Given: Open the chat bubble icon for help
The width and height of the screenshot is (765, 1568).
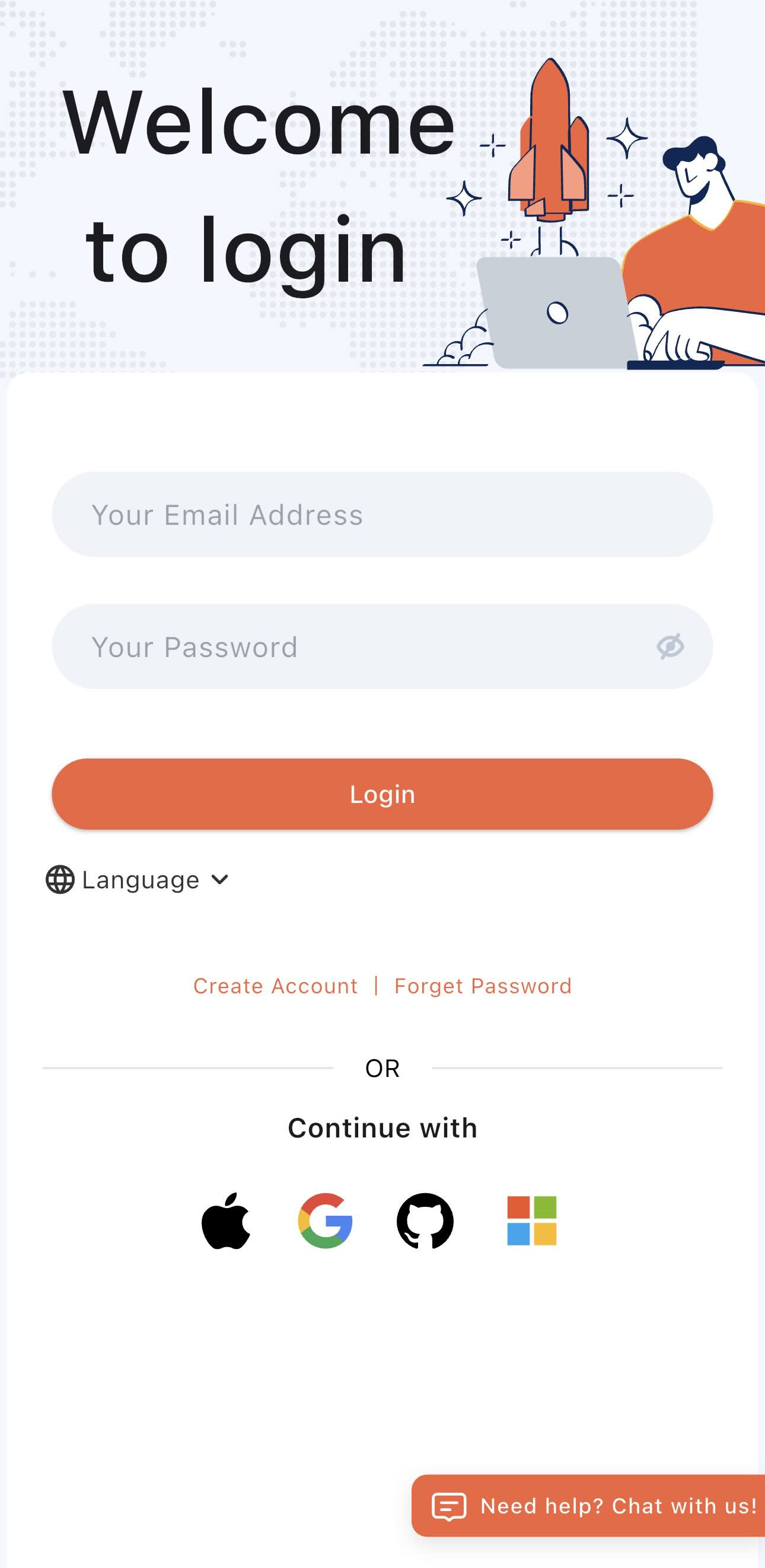Looking at the screenshot, I should pos(448,1506).
